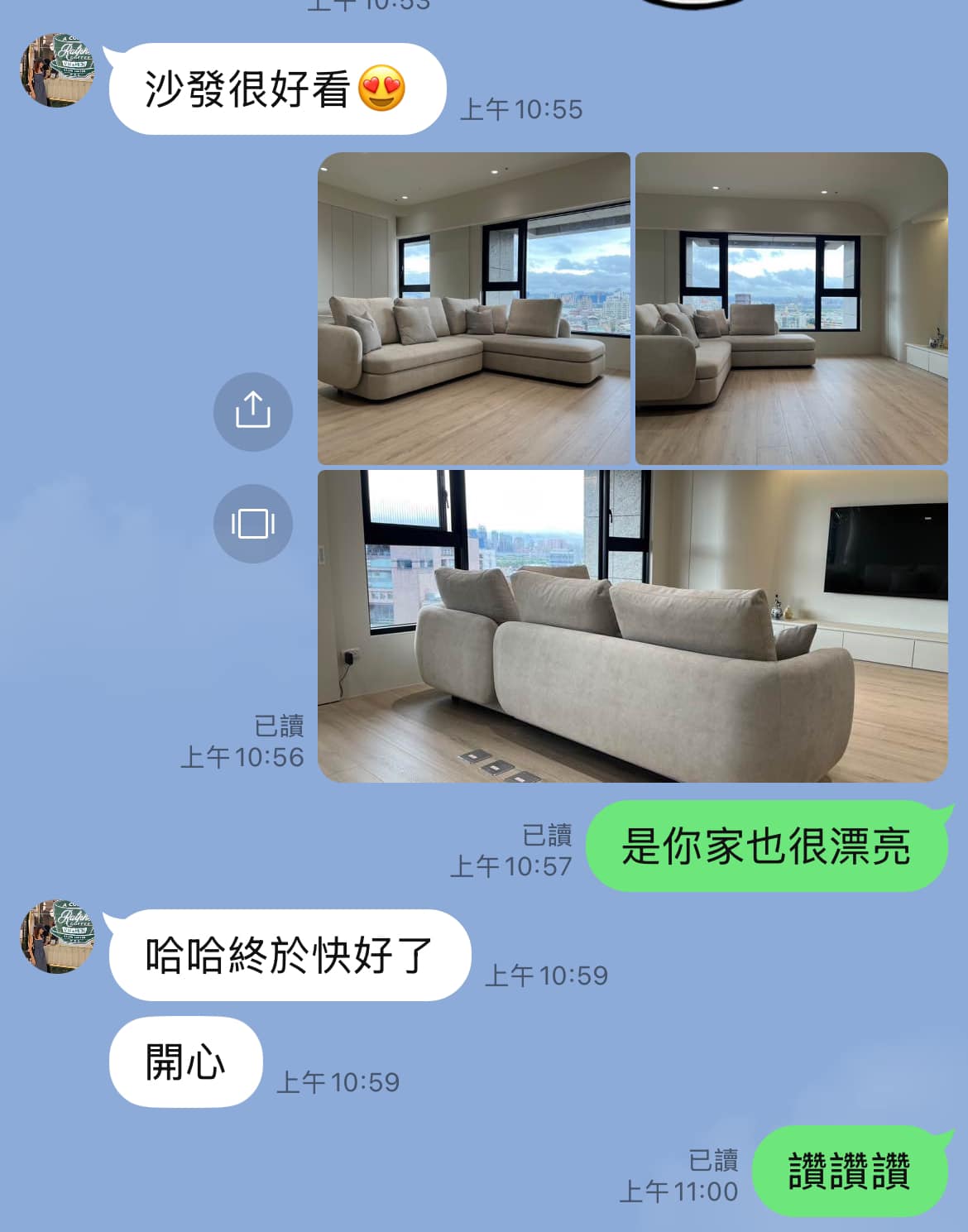Open the second photo showing the living room
Screen dimensions: 968x1232
pyautogui.click(x=791, y=308)
